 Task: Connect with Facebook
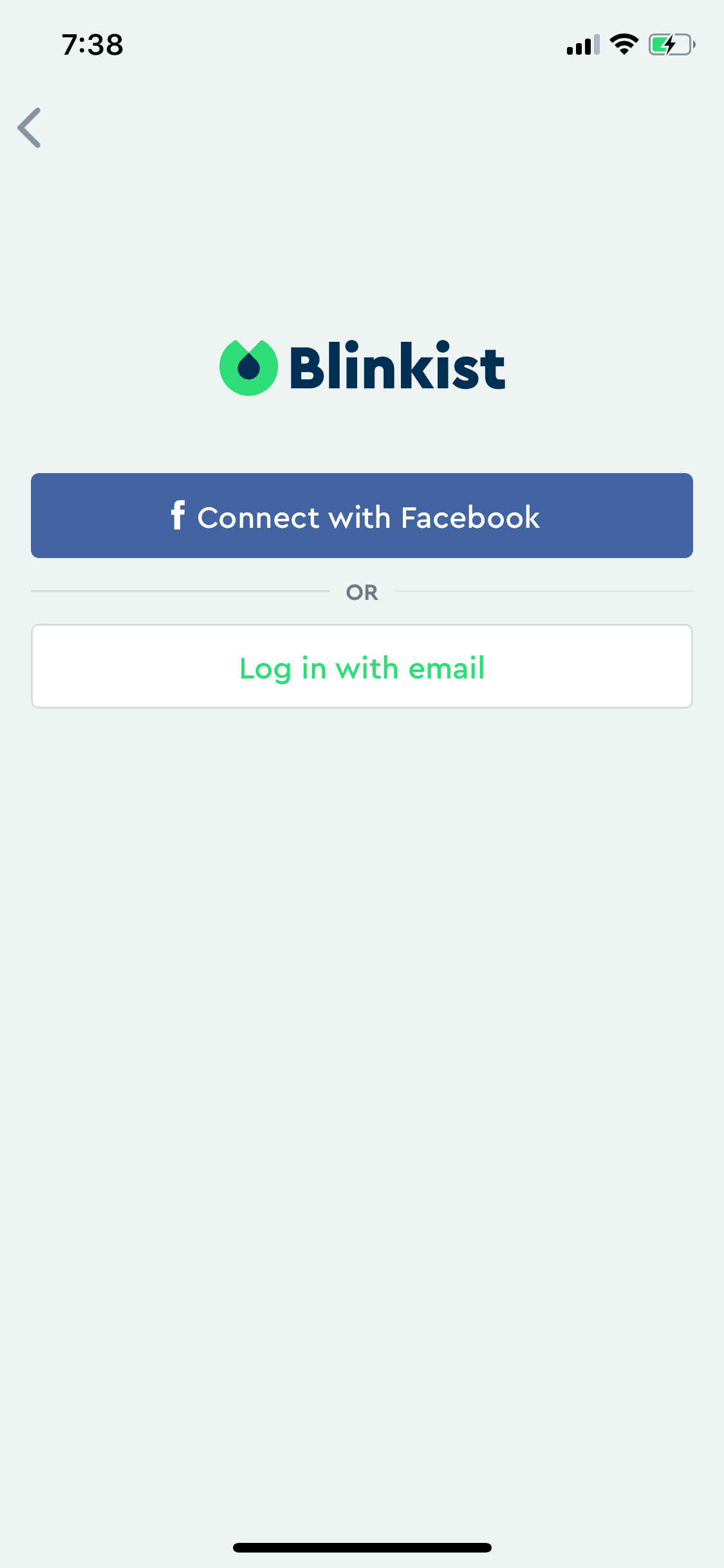[x=362, y=516]
